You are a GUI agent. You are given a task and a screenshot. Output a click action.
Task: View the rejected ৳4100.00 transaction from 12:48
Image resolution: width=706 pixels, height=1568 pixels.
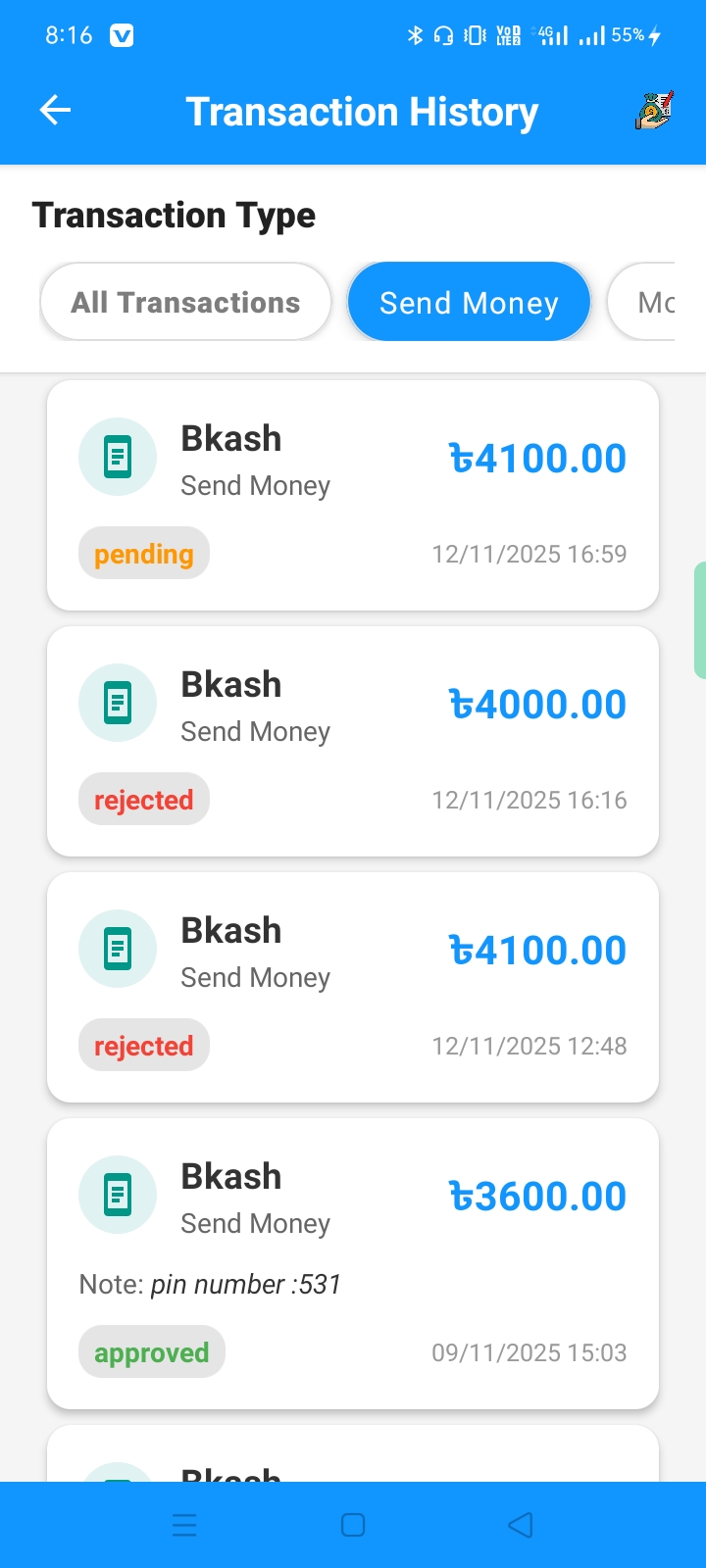pyautogui.click(x=353, y=988)
